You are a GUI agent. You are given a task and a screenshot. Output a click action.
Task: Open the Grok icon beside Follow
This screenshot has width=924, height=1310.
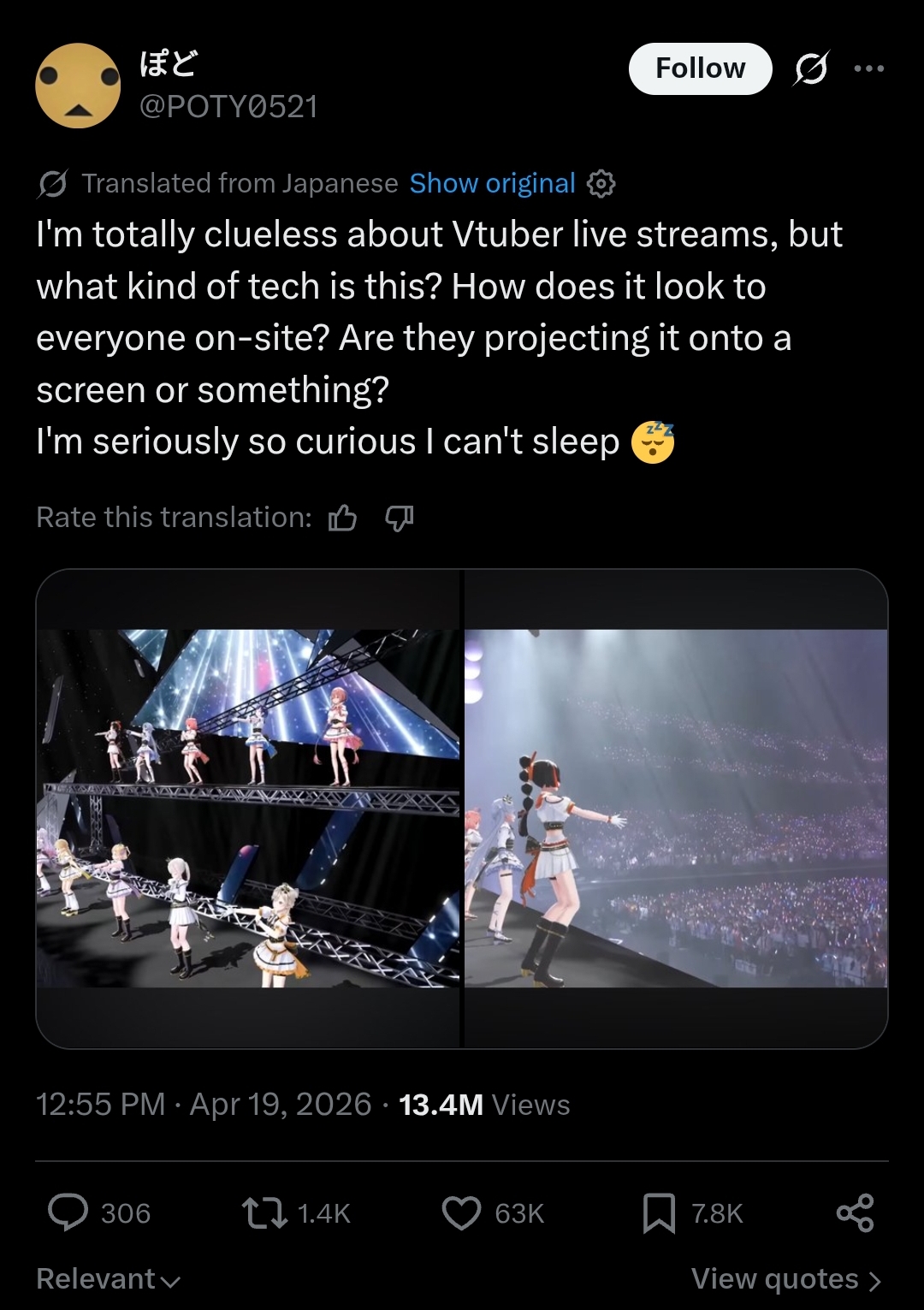809,68
